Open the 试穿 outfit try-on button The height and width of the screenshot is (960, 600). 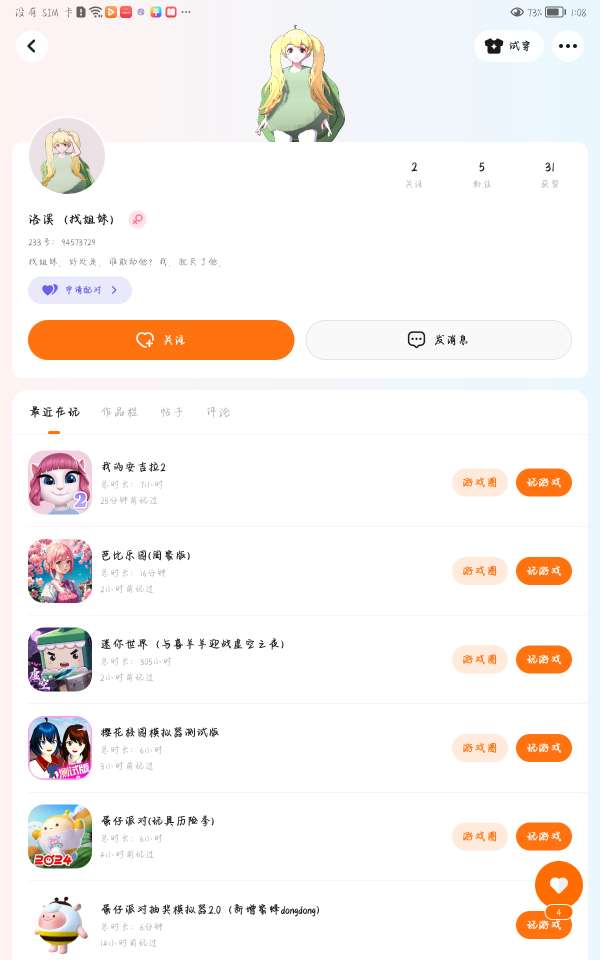tap(509, 46)
